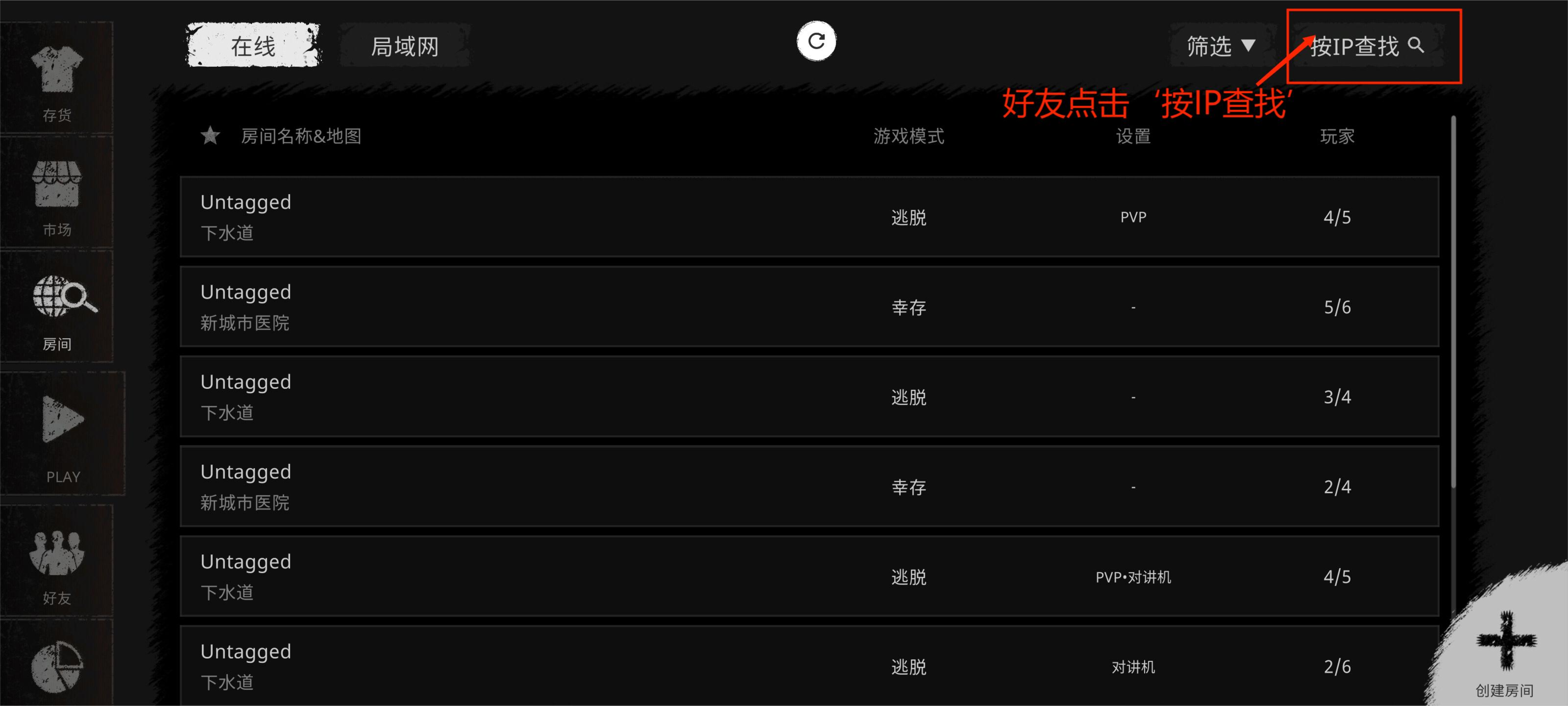Join the 下水道 room with 3/4 players
Screen dimensions: 1568x706
pyautogui.click(x=809, y=397)
